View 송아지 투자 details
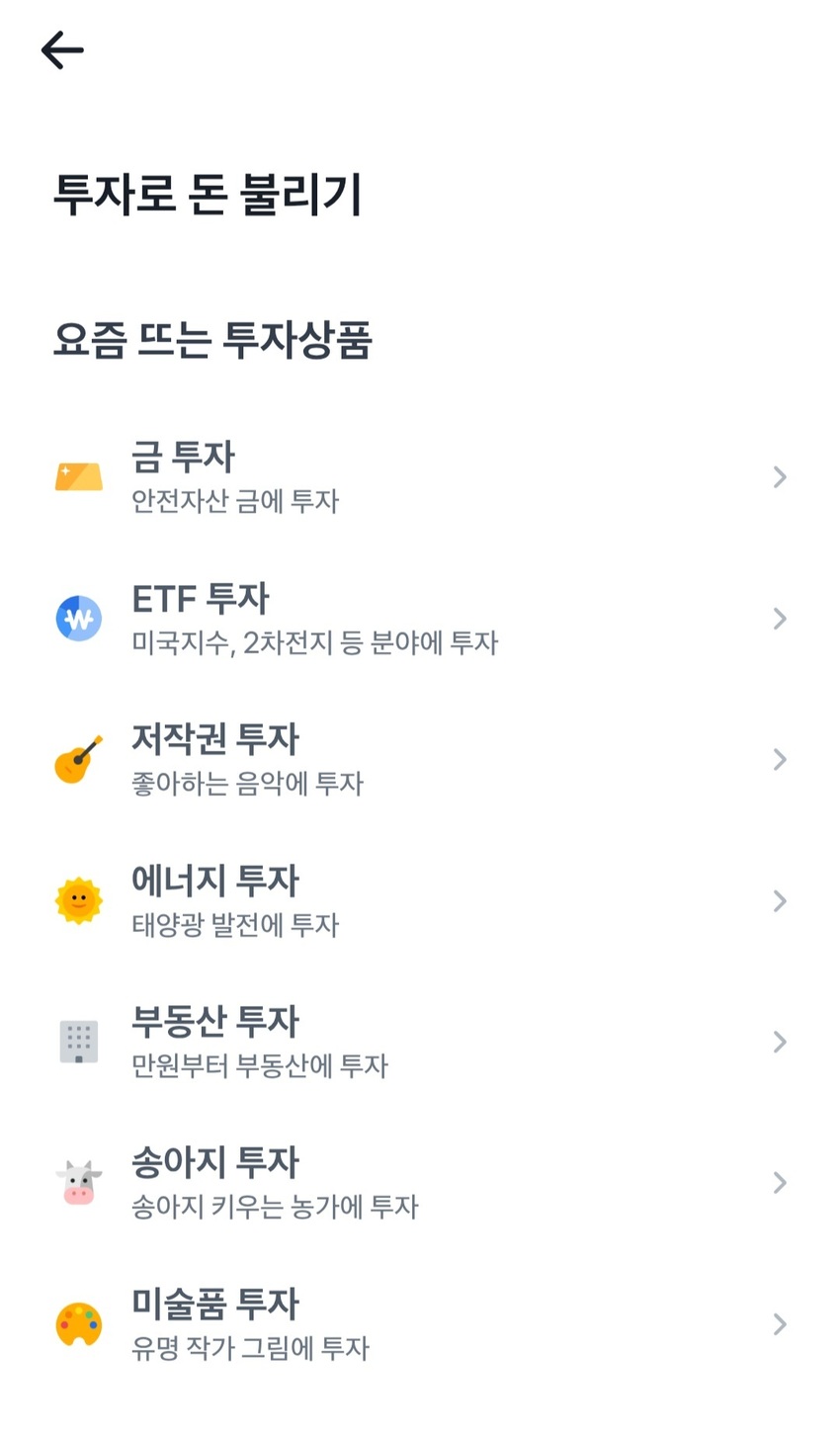Image resolution: width=840 pixels, height=1433 pixels. point(419,1183)
